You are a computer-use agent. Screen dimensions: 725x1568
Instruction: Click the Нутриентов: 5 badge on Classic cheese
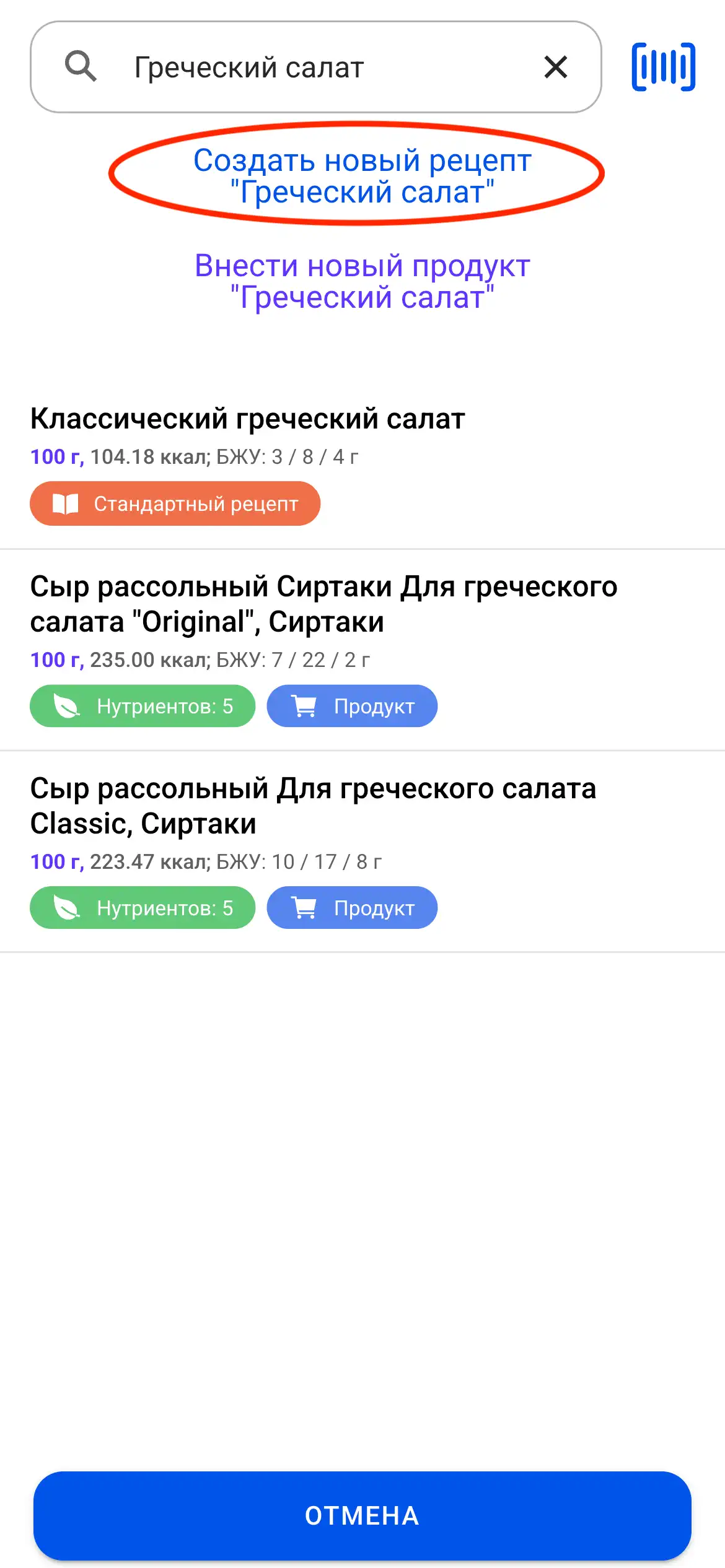point(141,908)
